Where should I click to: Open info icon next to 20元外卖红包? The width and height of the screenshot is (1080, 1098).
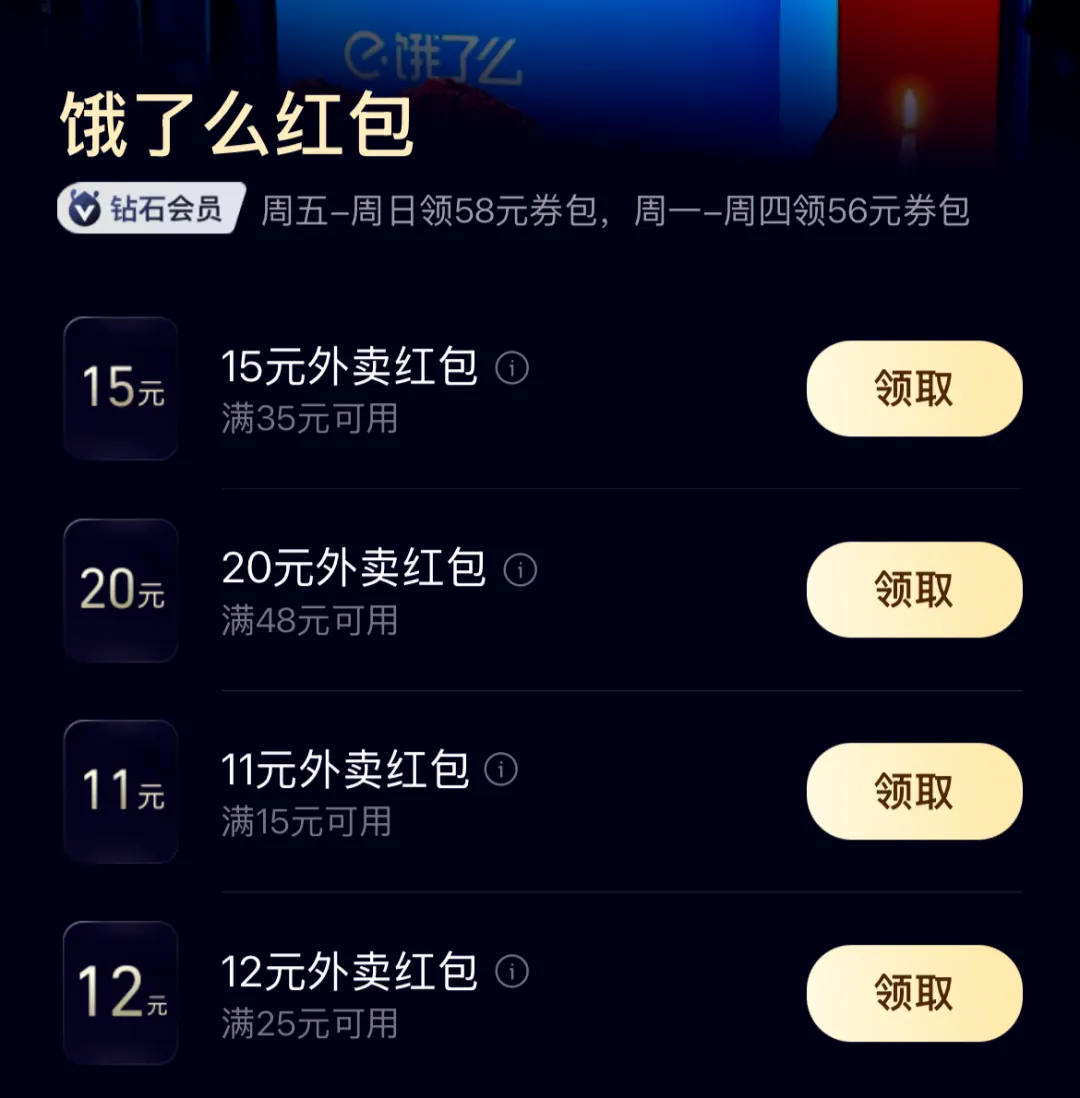click(x=520, y=570)
